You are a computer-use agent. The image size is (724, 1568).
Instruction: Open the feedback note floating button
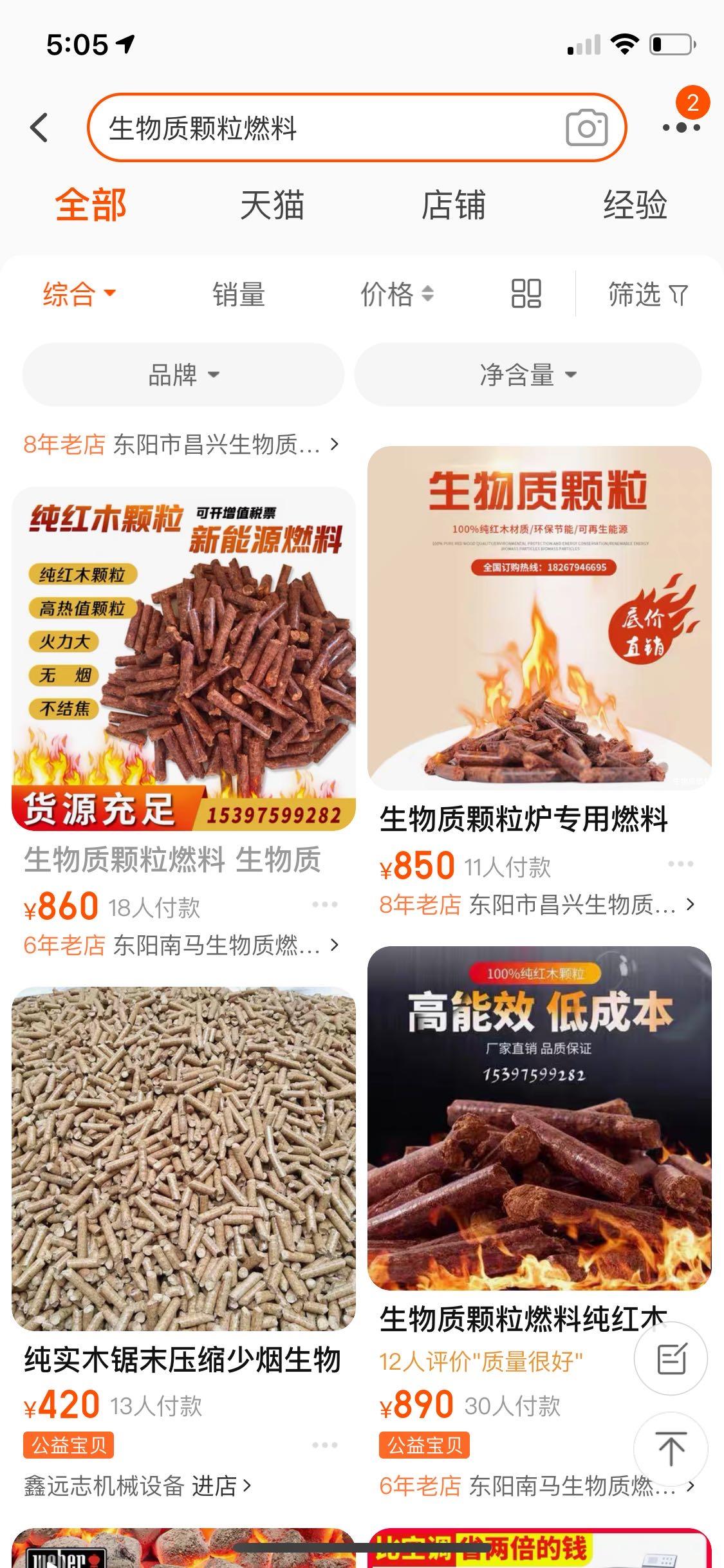(671, 1359)
